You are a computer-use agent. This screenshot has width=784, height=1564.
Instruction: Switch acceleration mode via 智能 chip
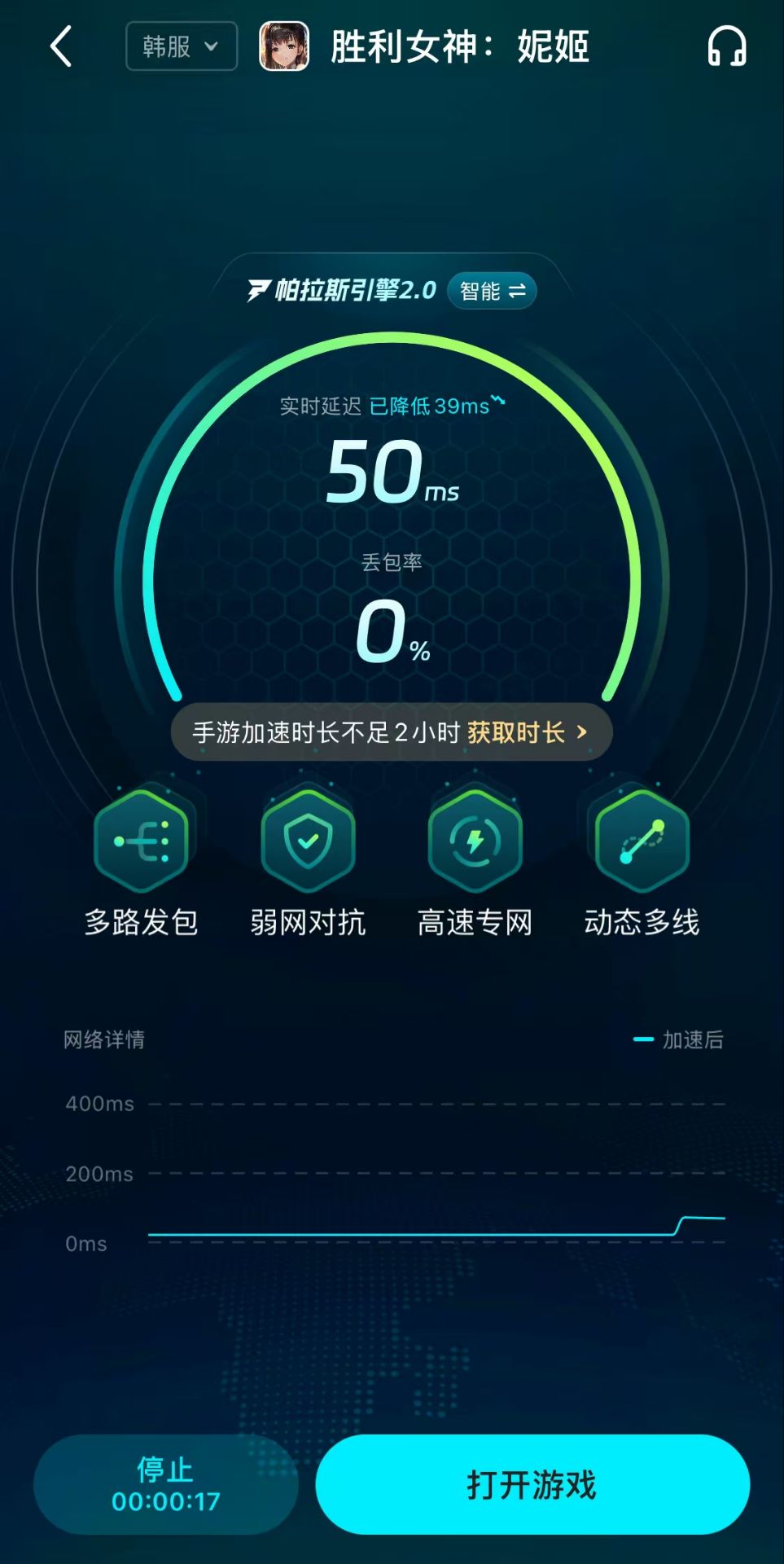click(x=492, y=291)
